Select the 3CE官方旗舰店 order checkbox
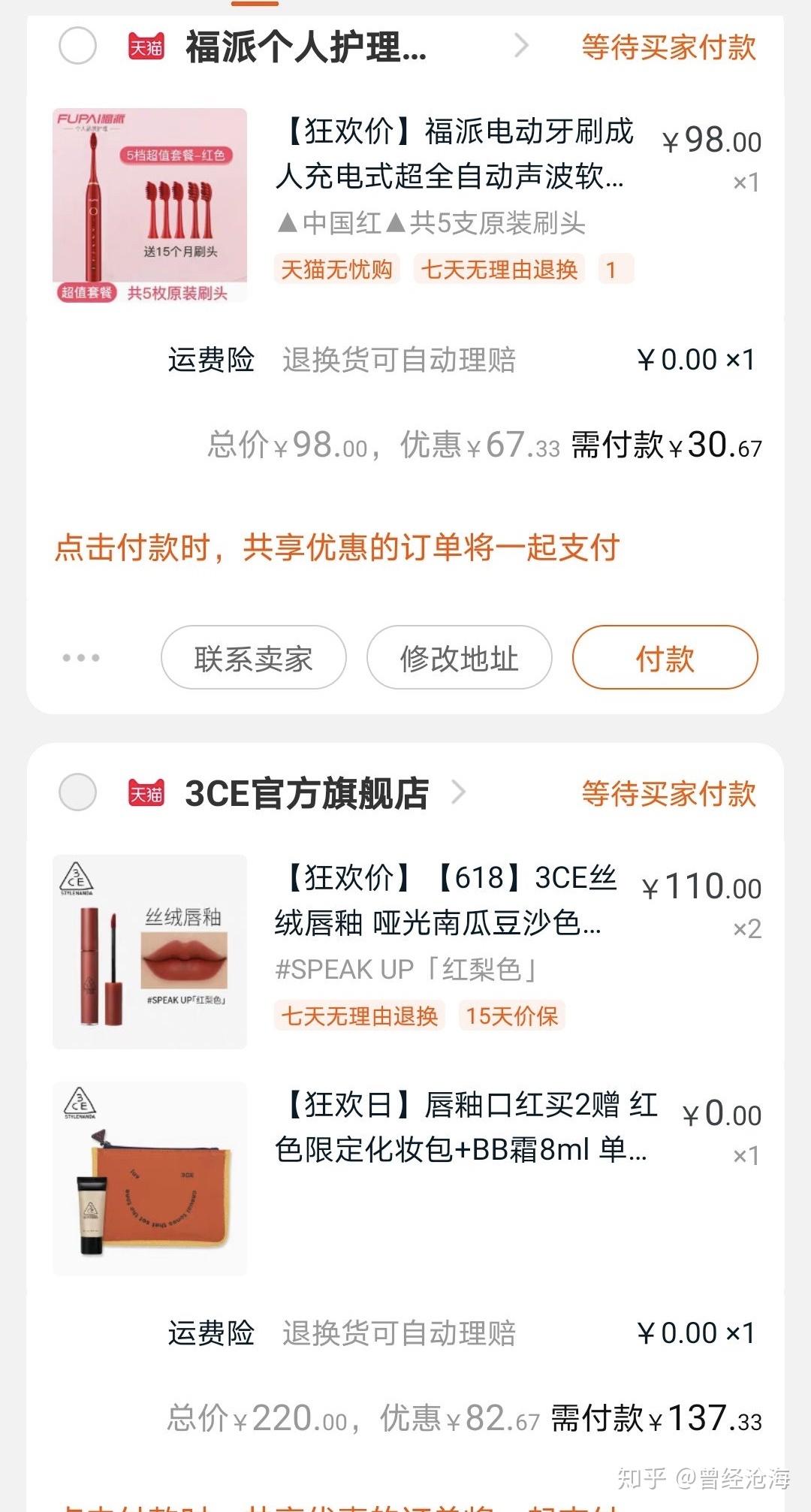811x1512 pixels. point(77,792)
